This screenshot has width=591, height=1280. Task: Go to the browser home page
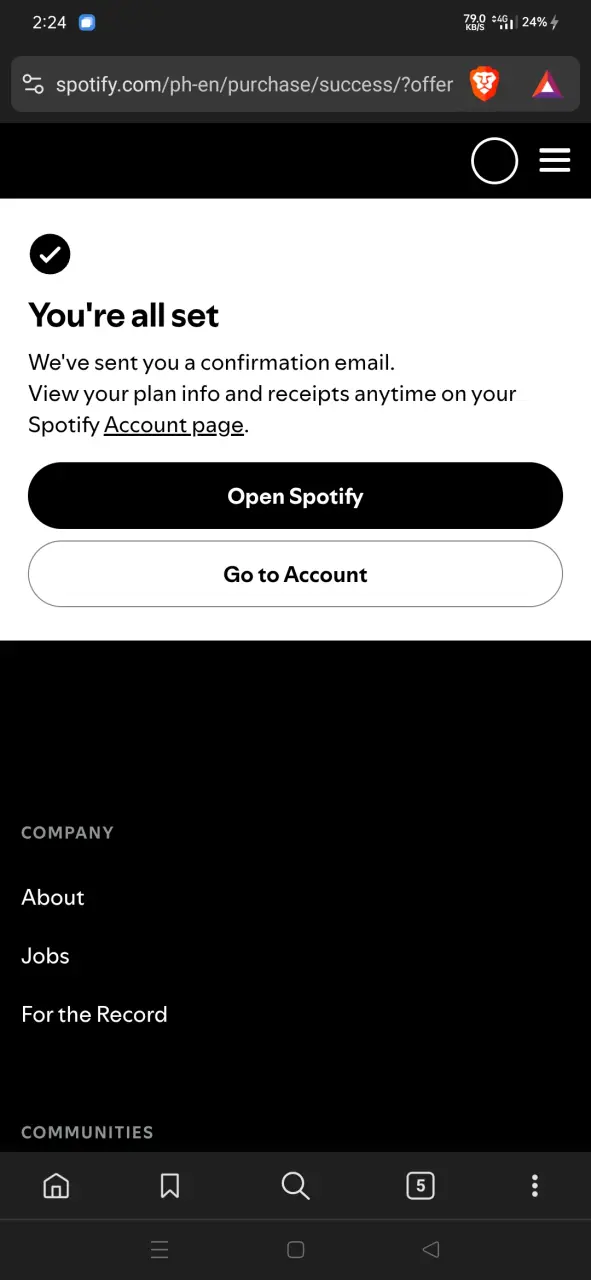pos(57,1186)
